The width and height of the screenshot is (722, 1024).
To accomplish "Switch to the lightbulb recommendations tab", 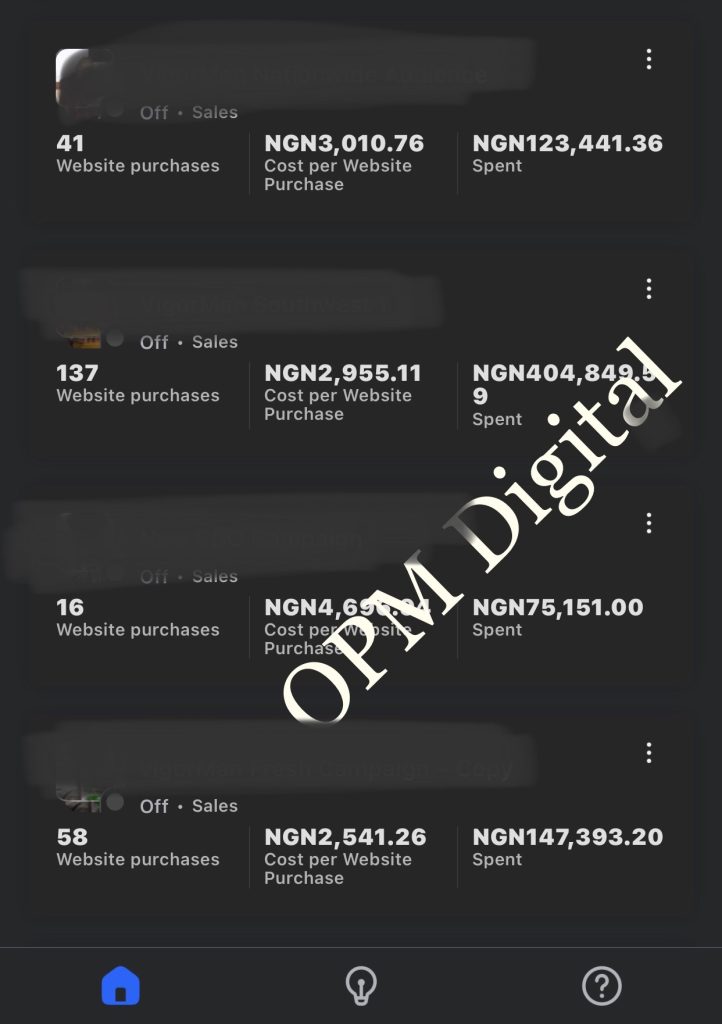I will coord(360,986).
